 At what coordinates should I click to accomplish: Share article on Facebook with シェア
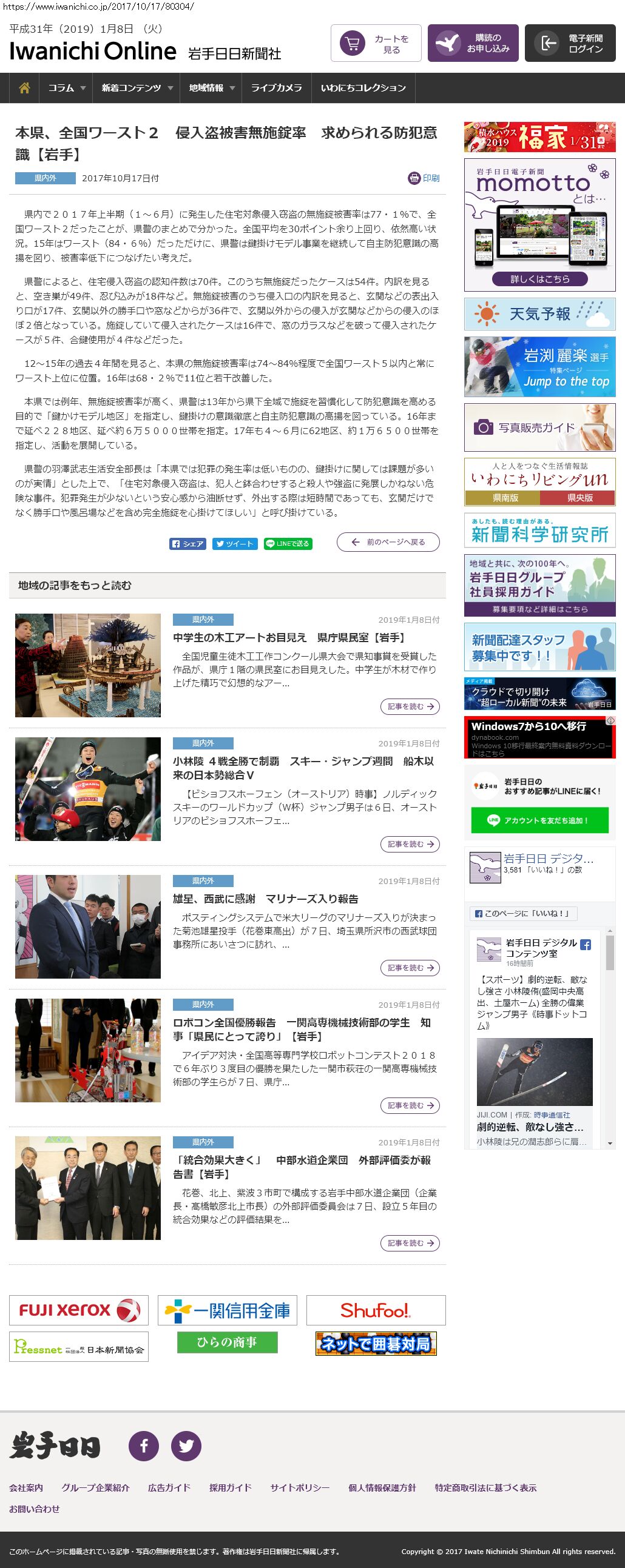188,543
